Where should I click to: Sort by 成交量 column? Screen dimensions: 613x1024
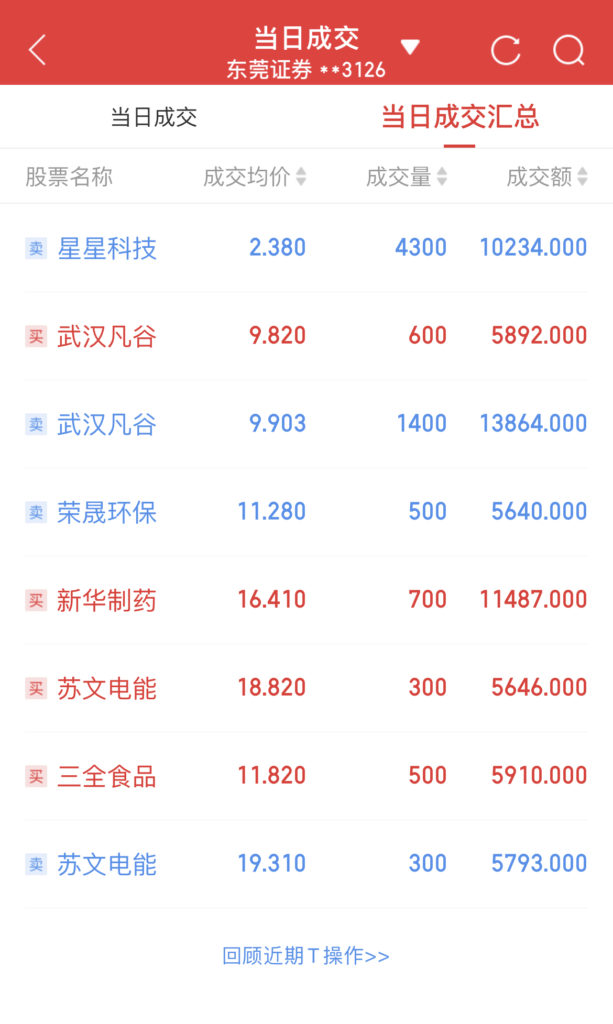406,176
